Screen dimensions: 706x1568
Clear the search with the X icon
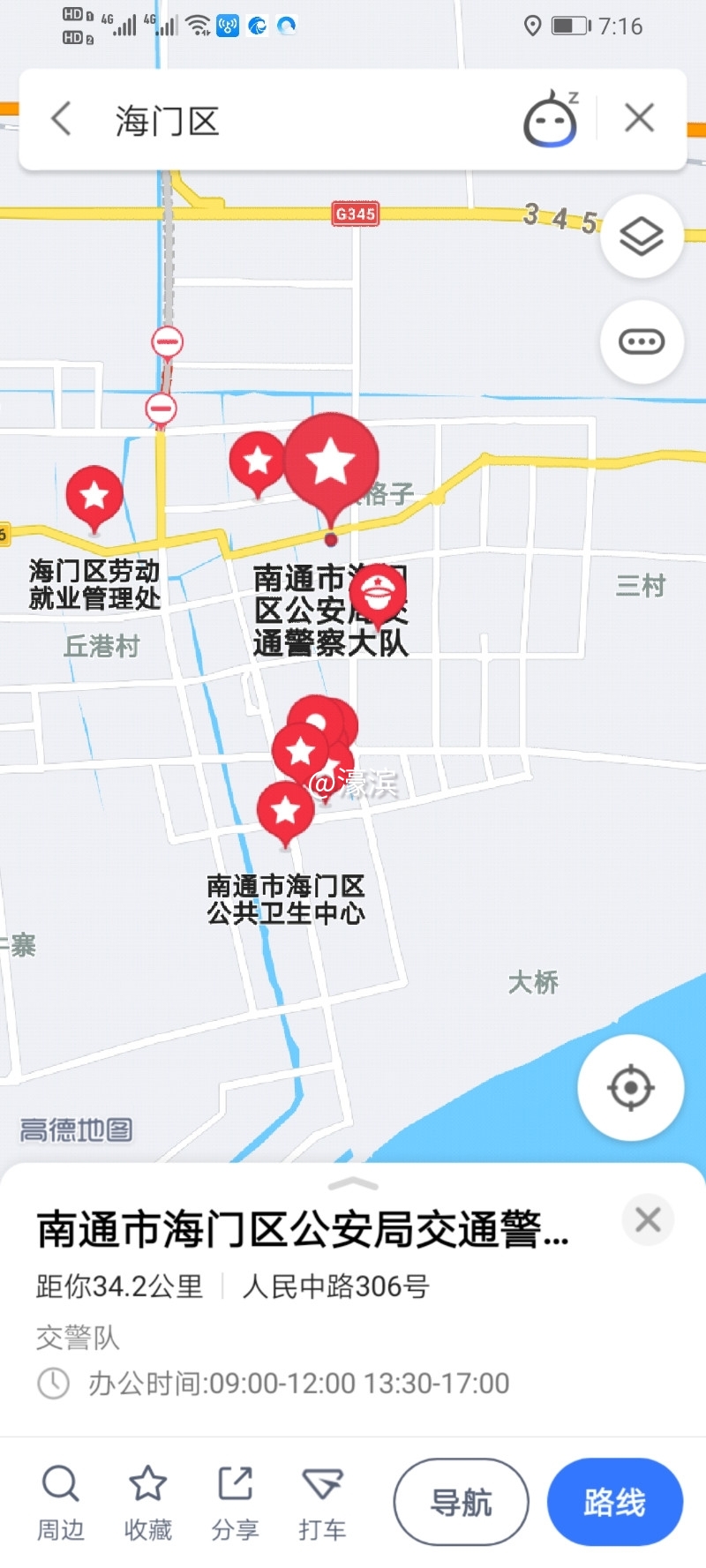[x=640, y=117]
